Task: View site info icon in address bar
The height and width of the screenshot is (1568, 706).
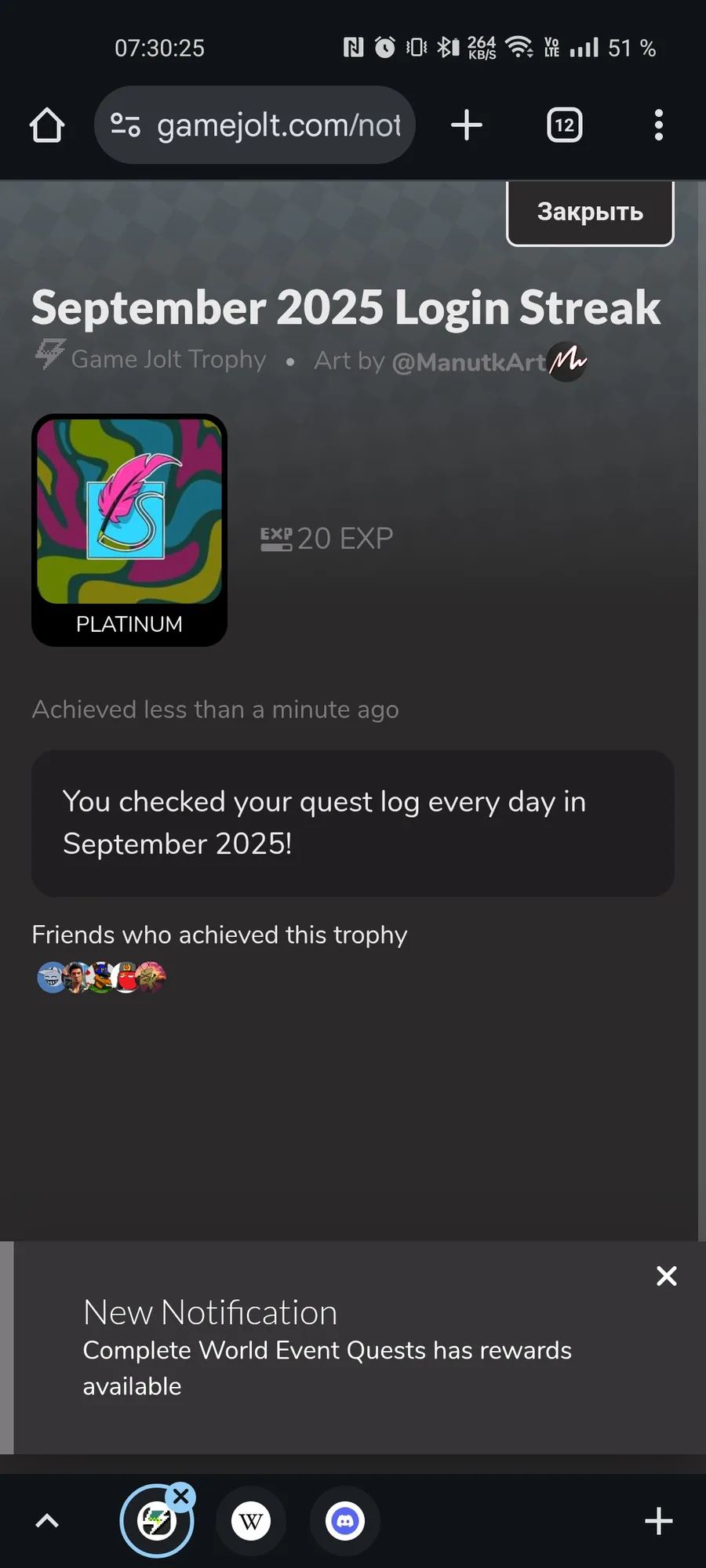Action: (x=126, y=125)
